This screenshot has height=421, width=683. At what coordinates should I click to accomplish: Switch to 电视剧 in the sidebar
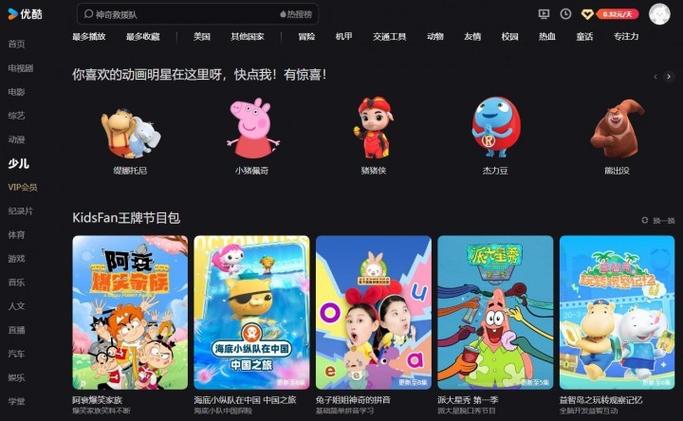point(20,68)
